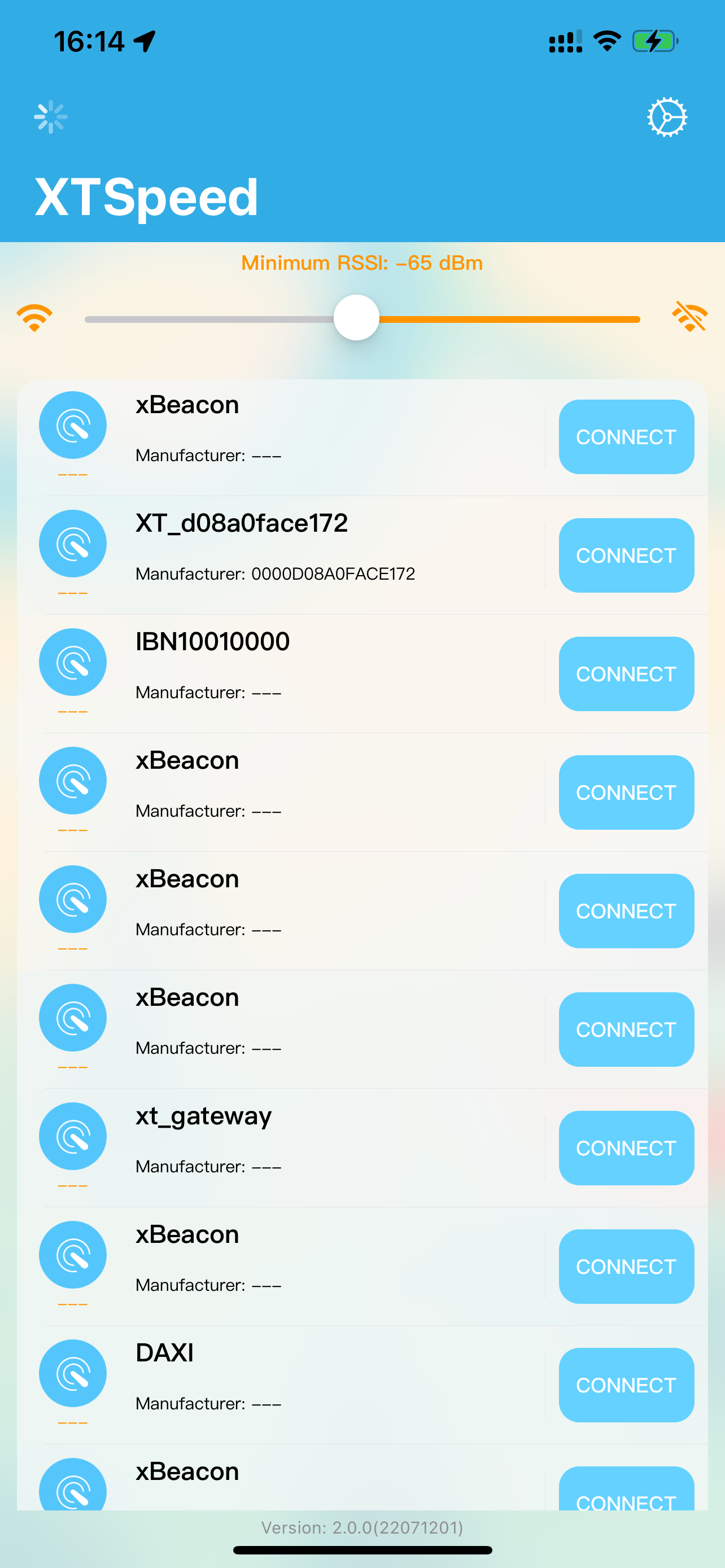Tap the strong Wi-Fi icon left of slider
Image resolution: width=725 pixels, height=1568 pixels.
(x=34, y=316)
